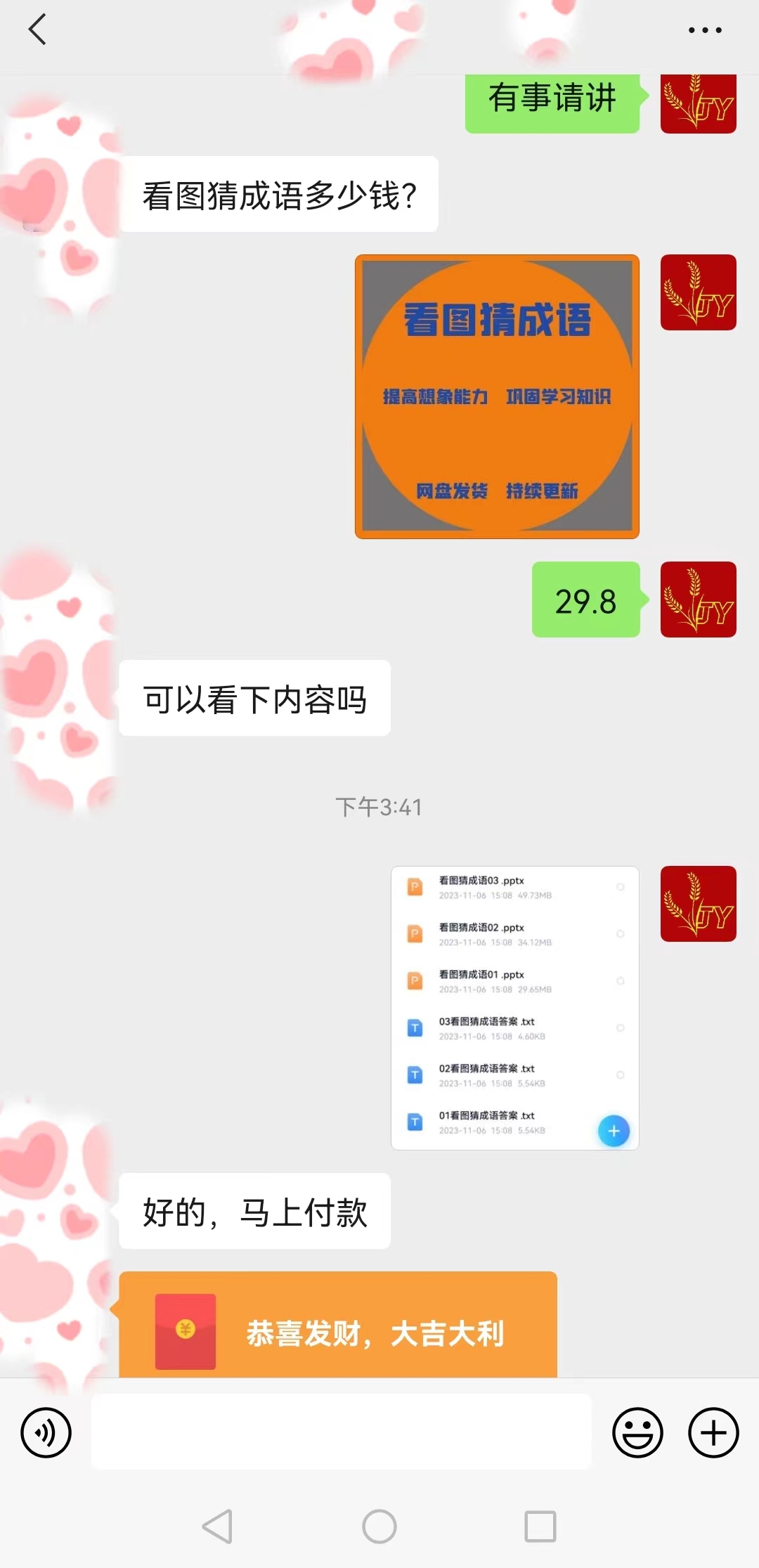Switch to voice message input

(46, 1432)
